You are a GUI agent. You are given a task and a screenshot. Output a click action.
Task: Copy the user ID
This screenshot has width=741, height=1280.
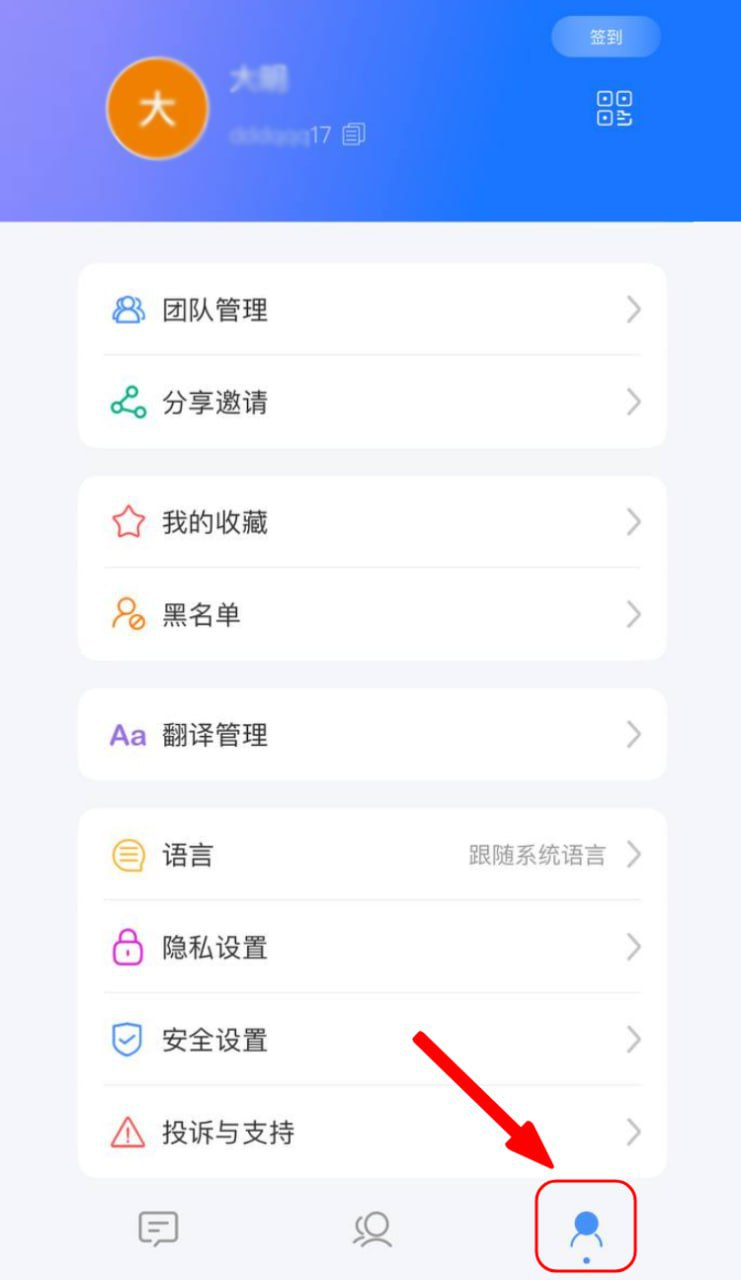pos(354,134)
